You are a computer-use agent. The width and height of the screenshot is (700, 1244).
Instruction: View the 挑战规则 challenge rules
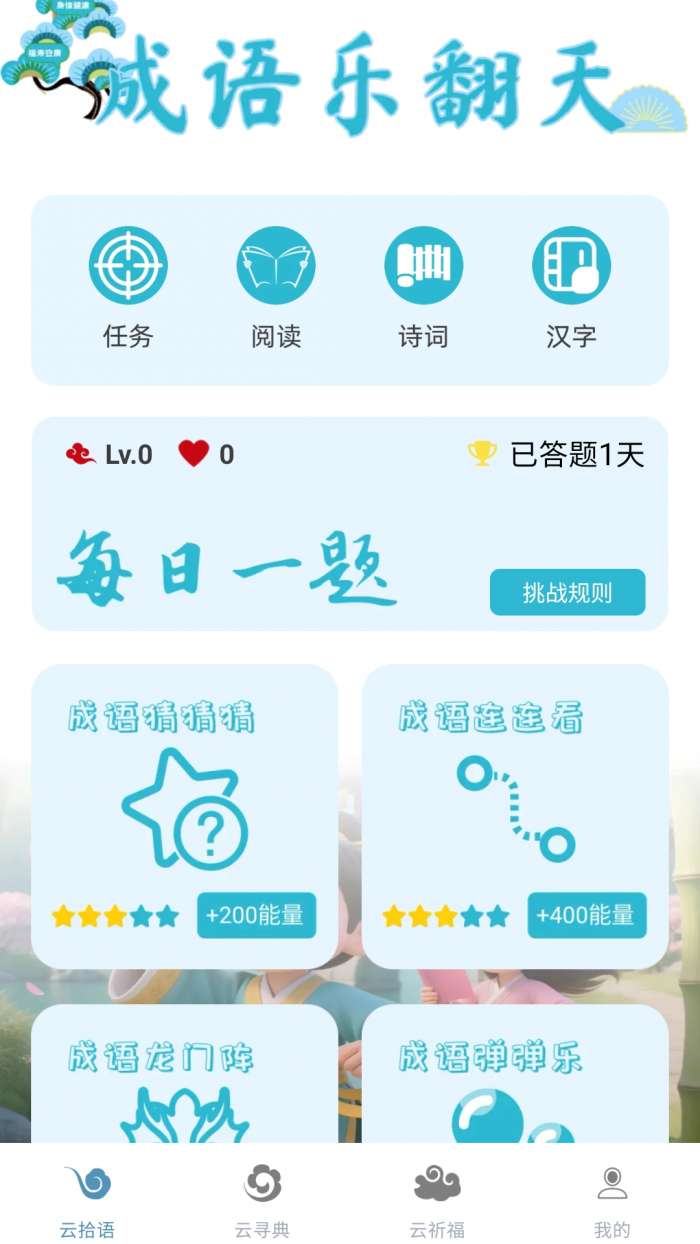[567, 593]
